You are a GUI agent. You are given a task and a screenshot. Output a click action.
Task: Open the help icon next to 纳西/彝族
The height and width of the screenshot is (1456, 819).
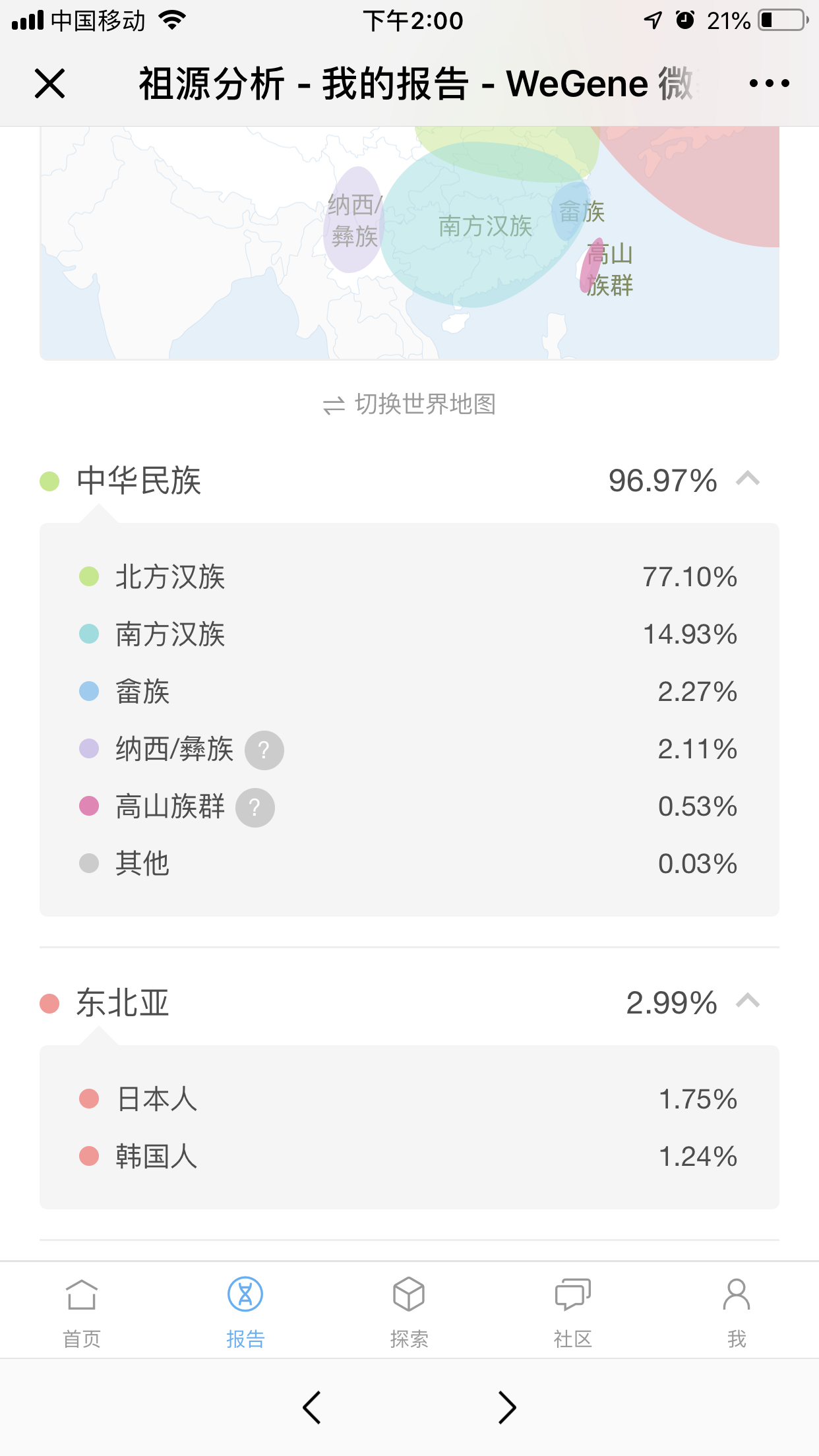click(264, 750)
